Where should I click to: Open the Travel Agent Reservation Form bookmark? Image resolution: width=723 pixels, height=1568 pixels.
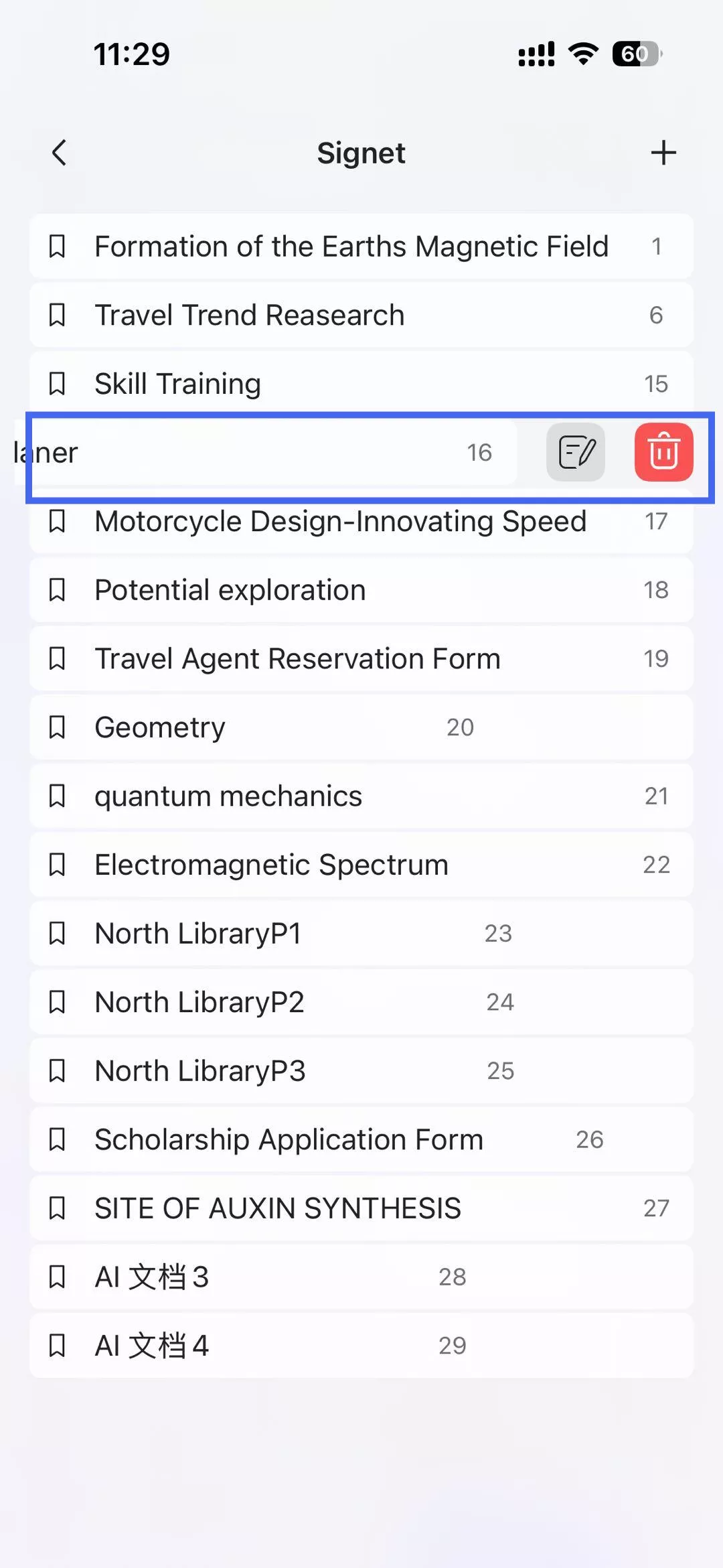[x=297, y=658]
